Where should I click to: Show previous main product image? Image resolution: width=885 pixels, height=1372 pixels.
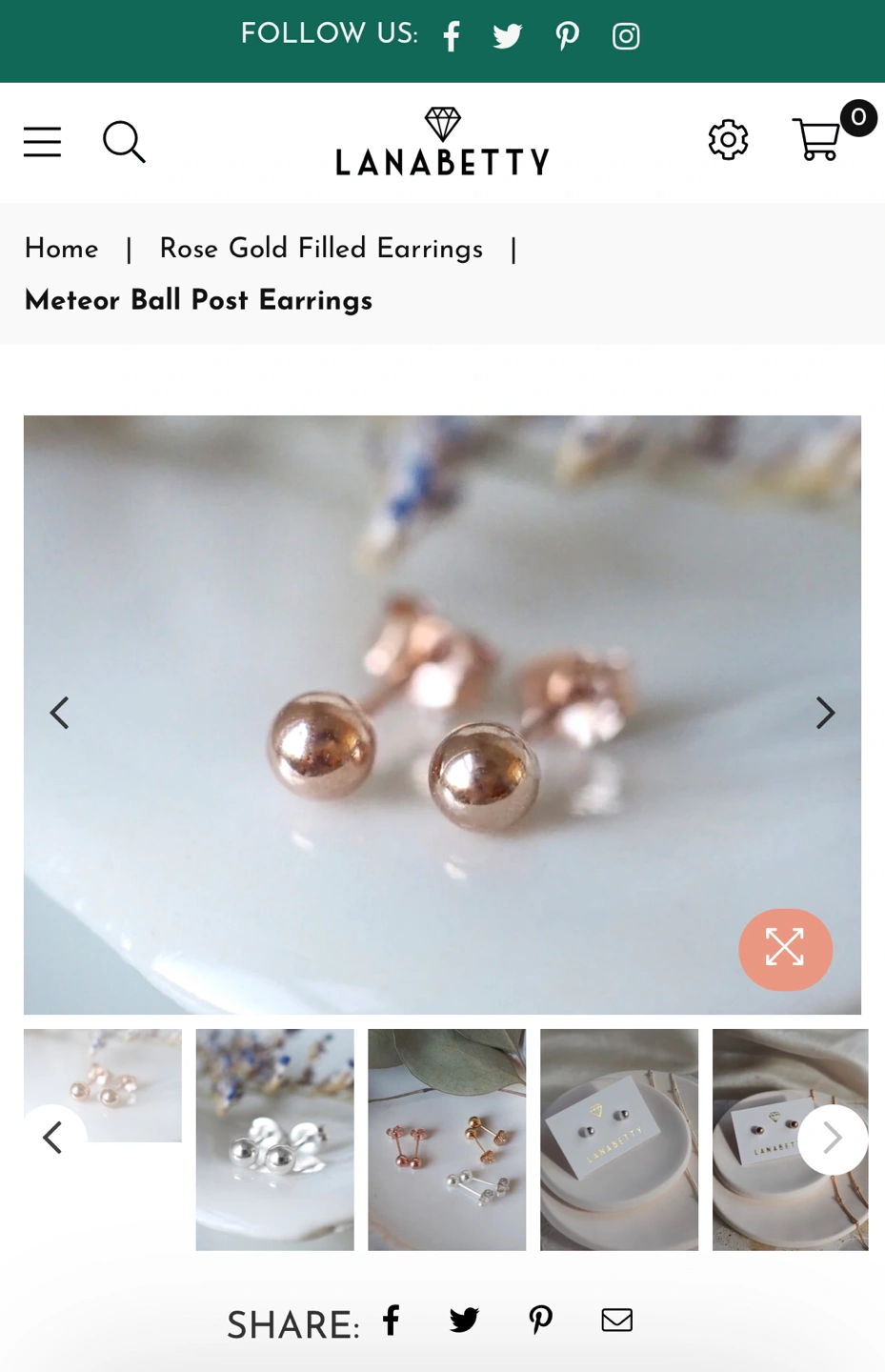click(x=60, y=713)
